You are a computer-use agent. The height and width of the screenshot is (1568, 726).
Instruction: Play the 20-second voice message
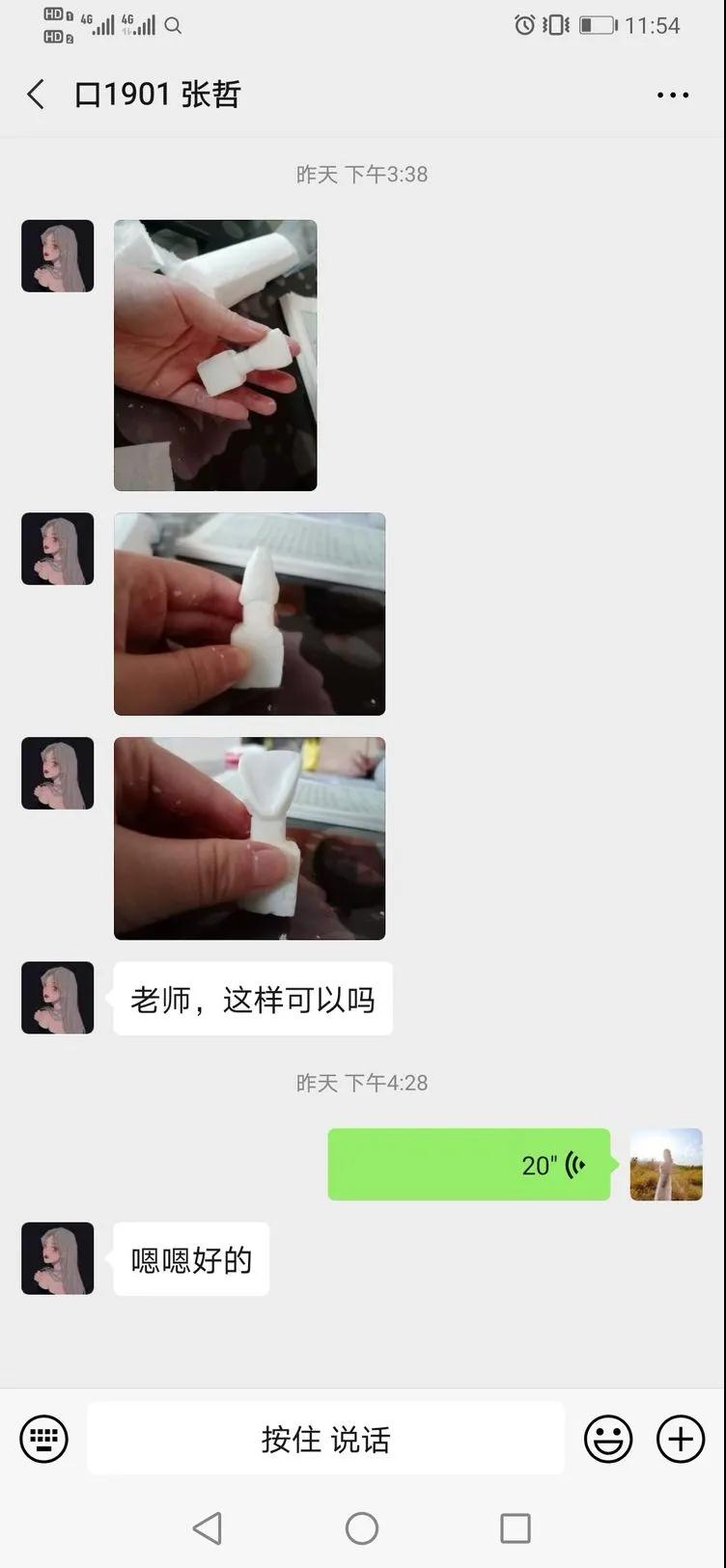click(469, 1165)
